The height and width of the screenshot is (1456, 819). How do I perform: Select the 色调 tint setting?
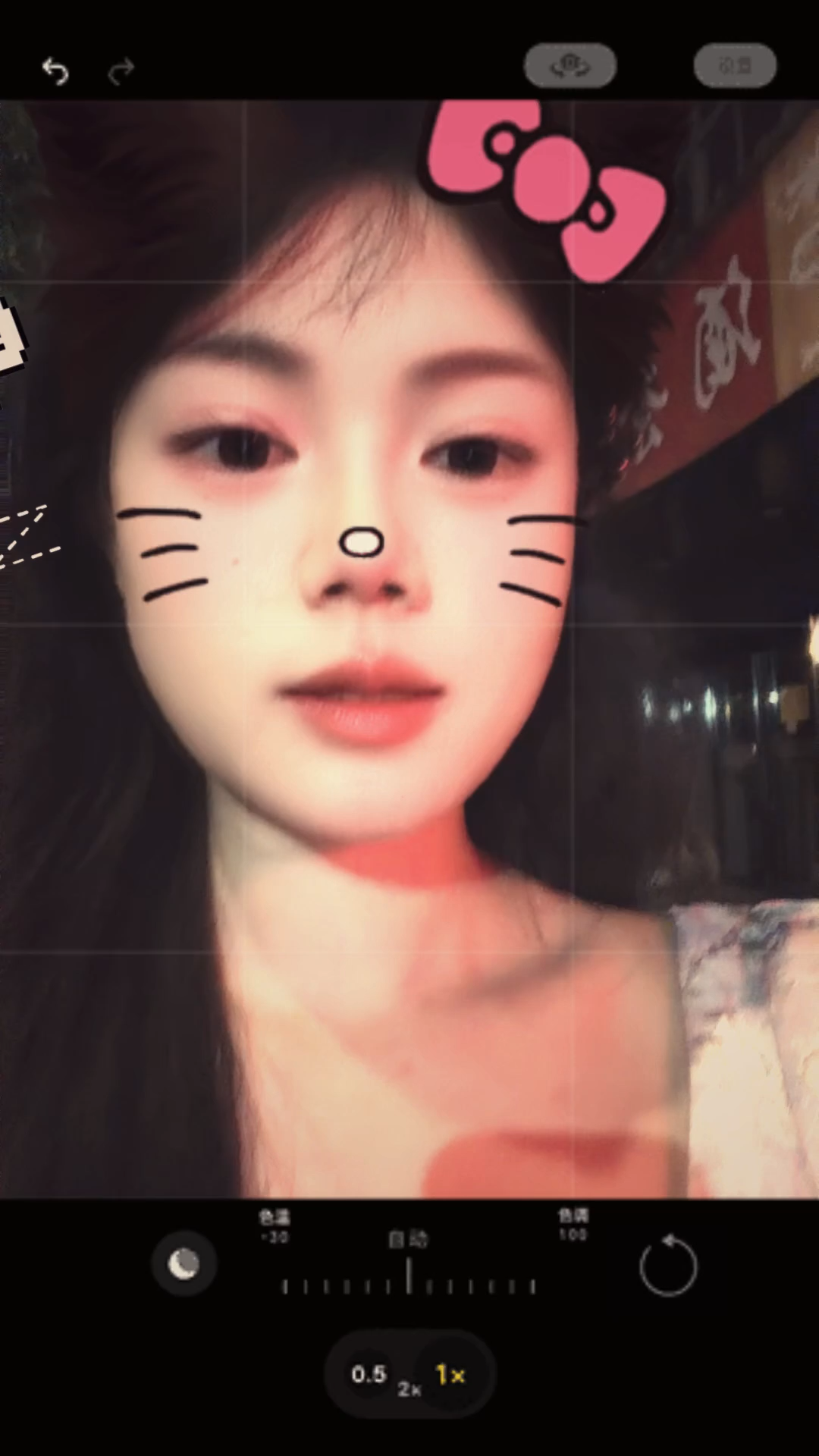(x=573, y=1224)
